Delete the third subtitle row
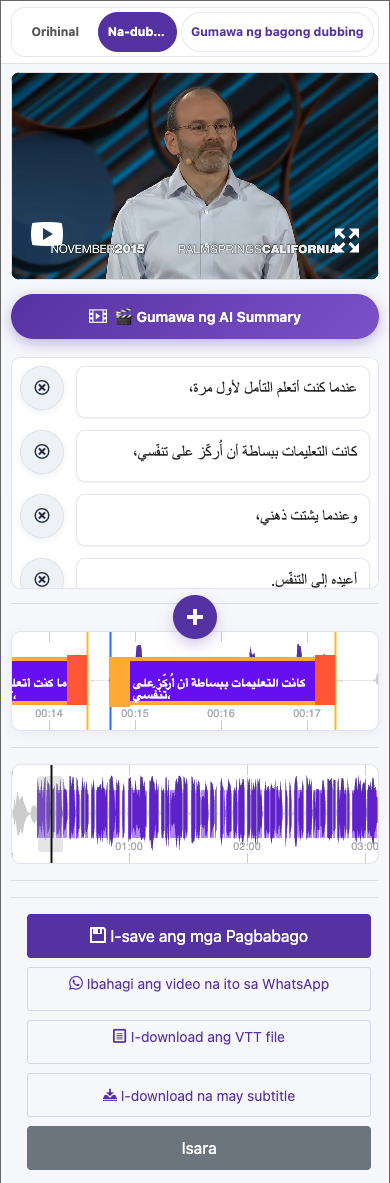The width and height of the screenshot is (390, 1183). click(x=42, y=516)
